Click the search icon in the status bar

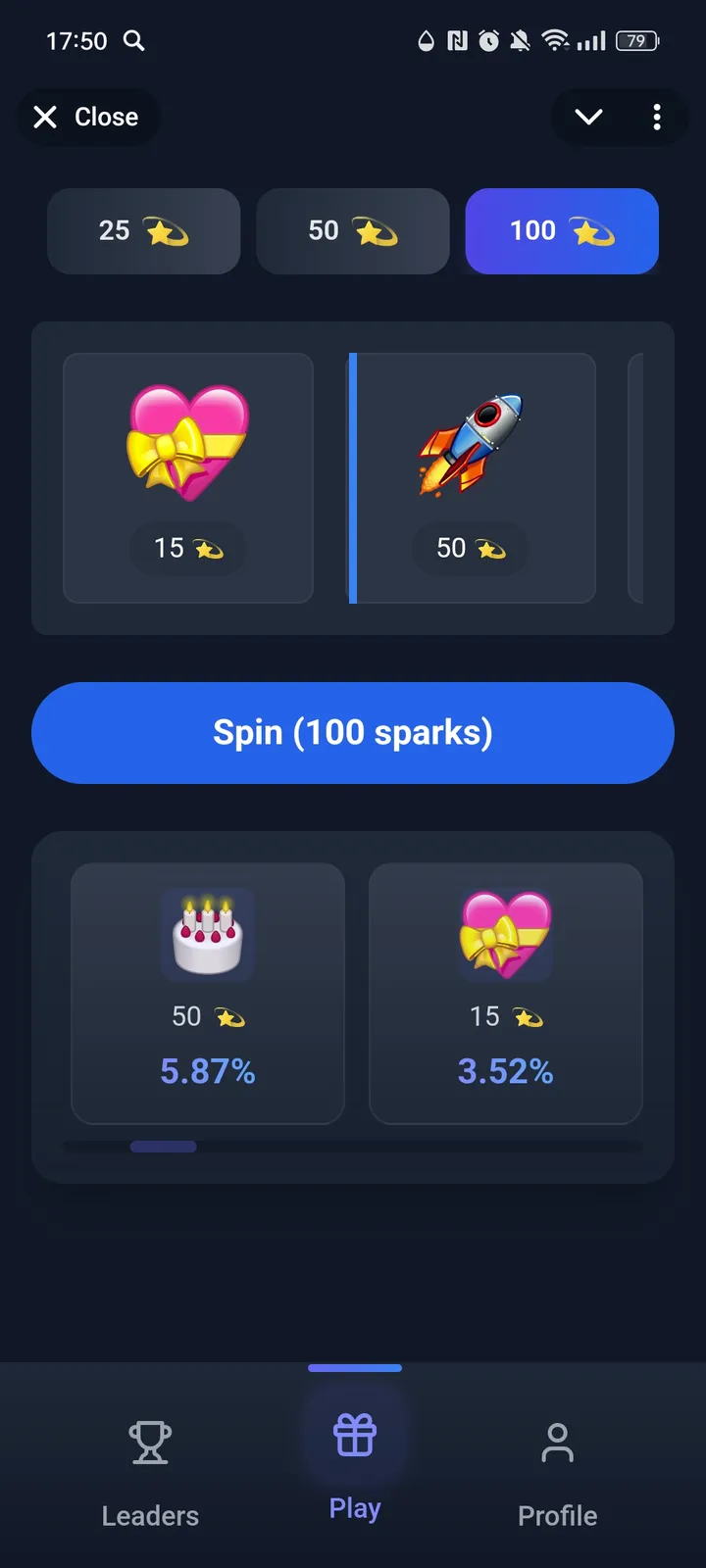click(x=133, y=41)
